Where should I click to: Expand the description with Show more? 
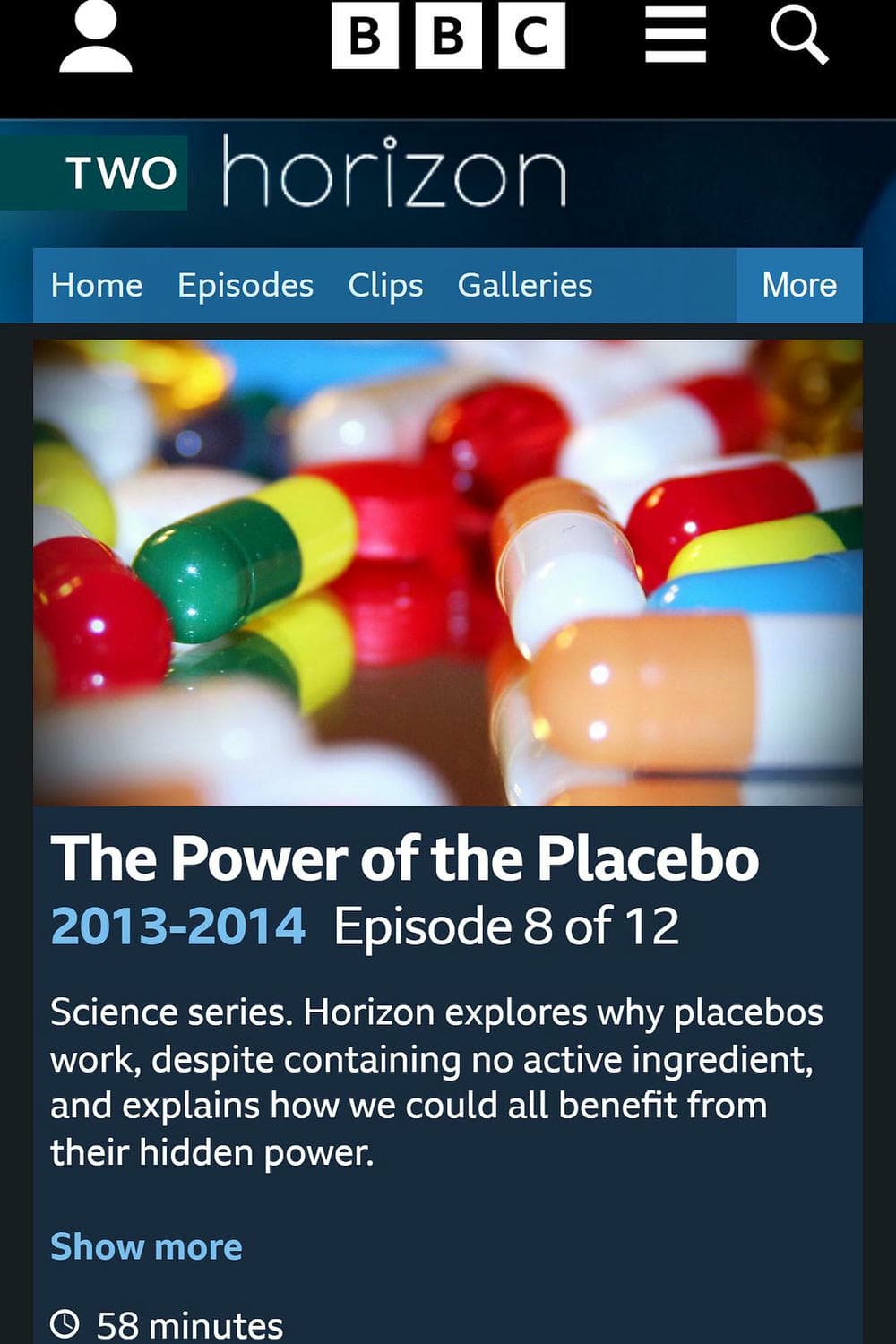tap(146, 1246)
